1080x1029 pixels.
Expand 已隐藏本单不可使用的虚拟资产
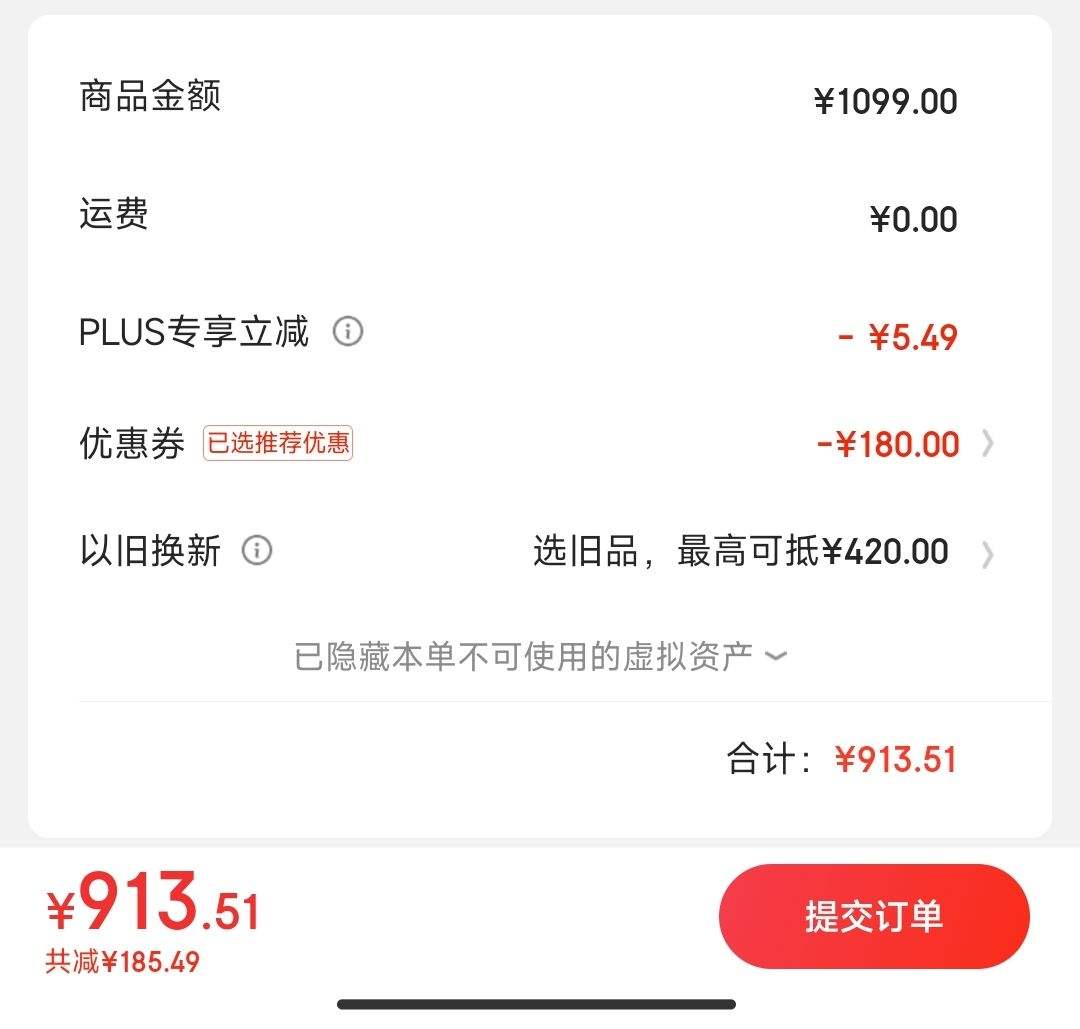click(x=540, y=657)
